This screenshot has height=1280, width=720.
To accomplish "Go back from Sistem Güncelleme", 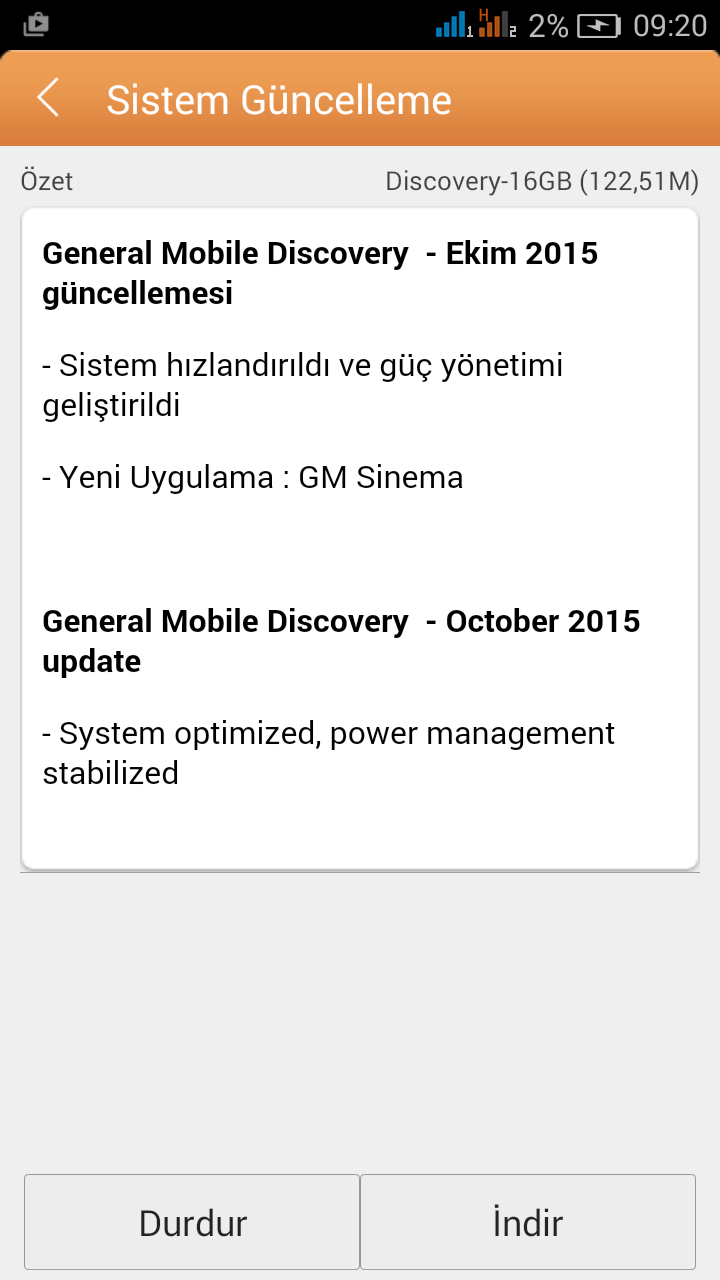I will pyautogui.click(x=47, y=99).
